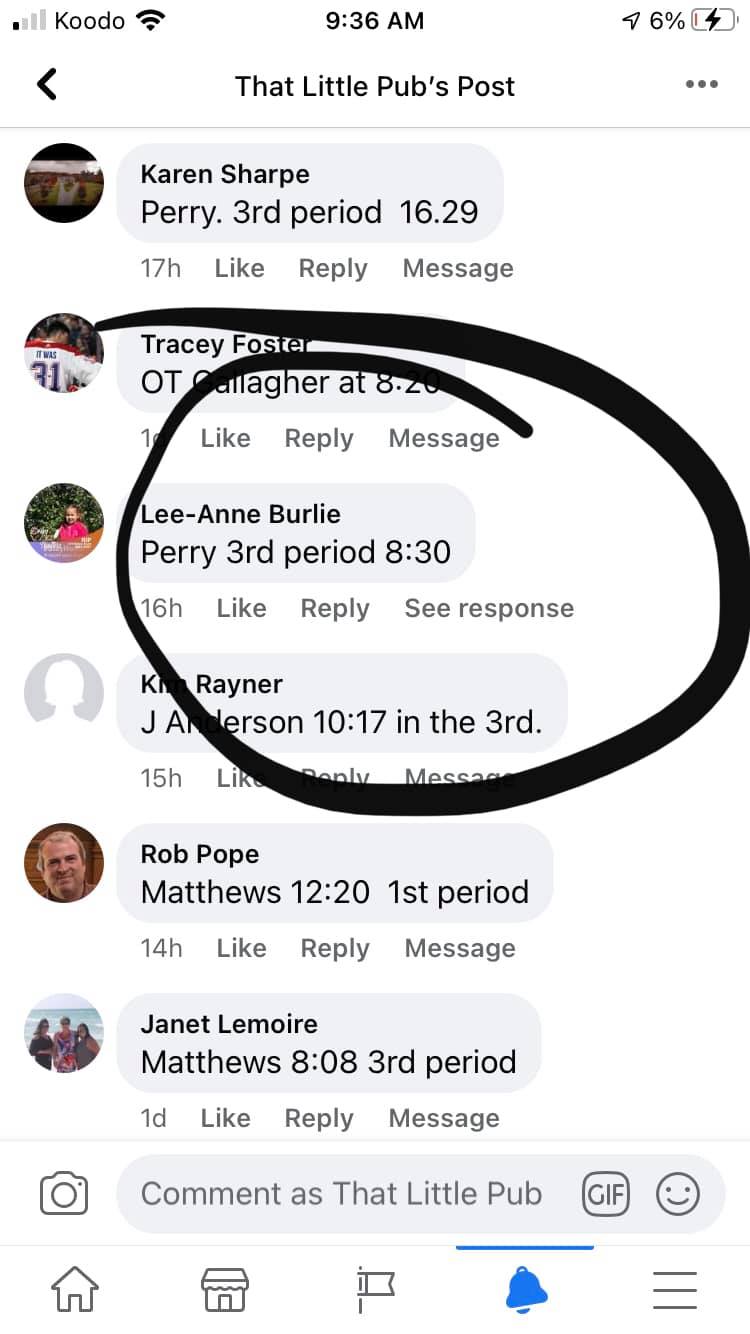This screenshot has height=1334, width=750.
Task: Reply to Rob Pope's comment
Action: [x=335, y=948]
